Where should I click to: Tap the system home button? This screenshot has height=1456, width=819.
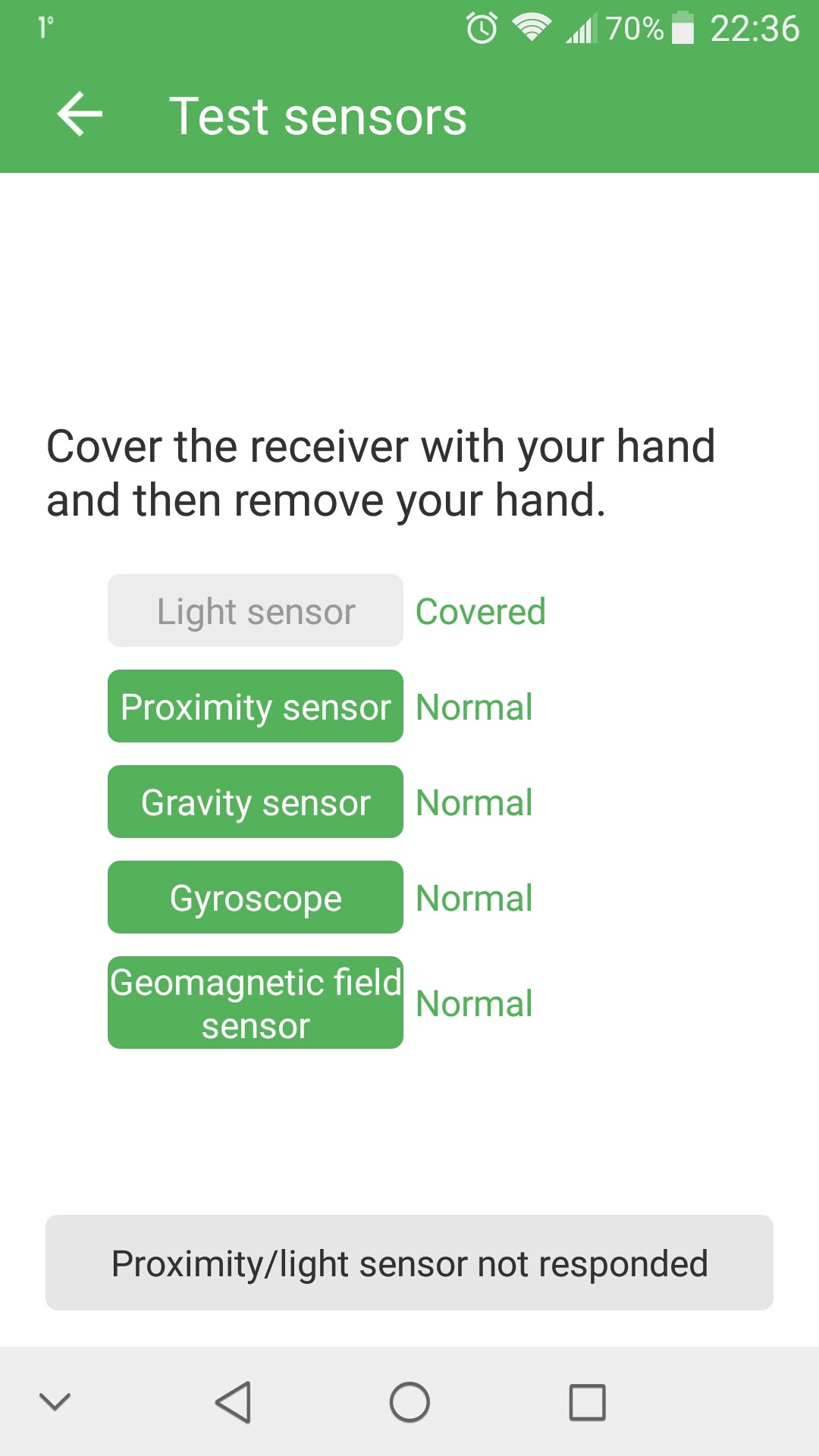pyautogui.click(x=409, y=1402)
